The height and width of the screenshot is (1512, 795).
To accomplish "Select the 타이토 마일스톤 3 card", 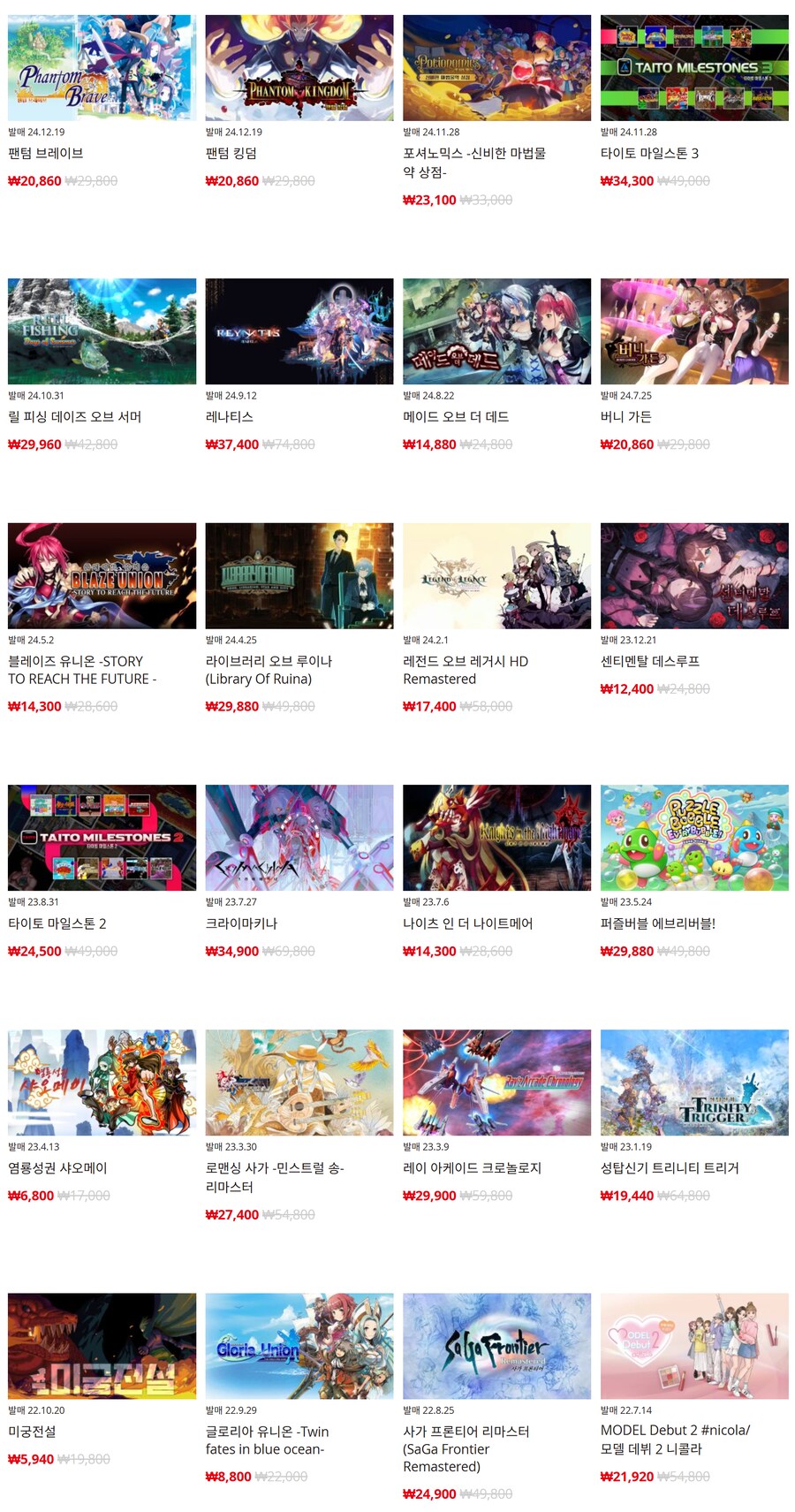I will point(694,68).
